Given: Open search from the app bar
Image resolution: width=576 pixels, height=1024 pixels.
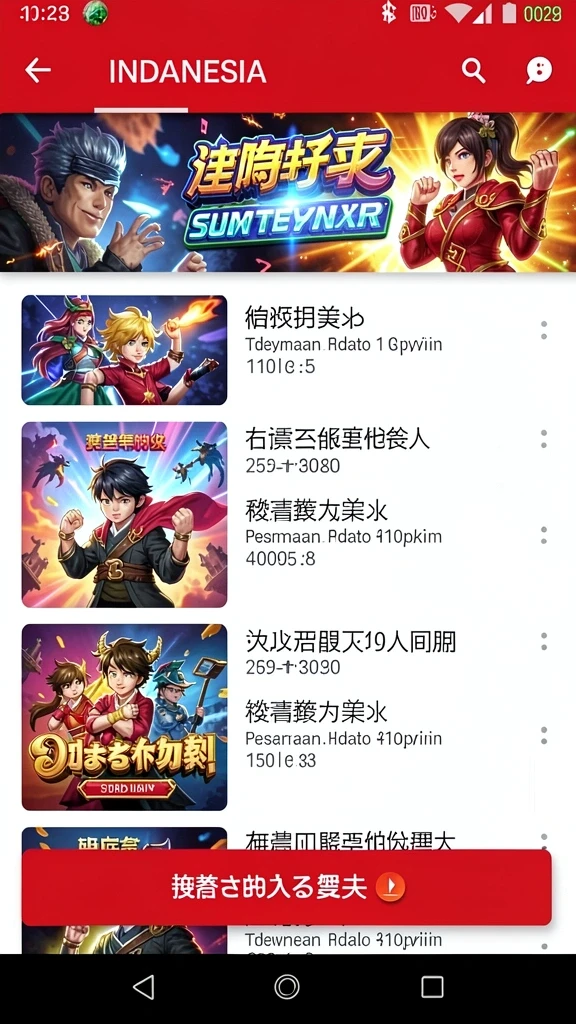Looking at the screenshot, I should click(x=473, y=71).
